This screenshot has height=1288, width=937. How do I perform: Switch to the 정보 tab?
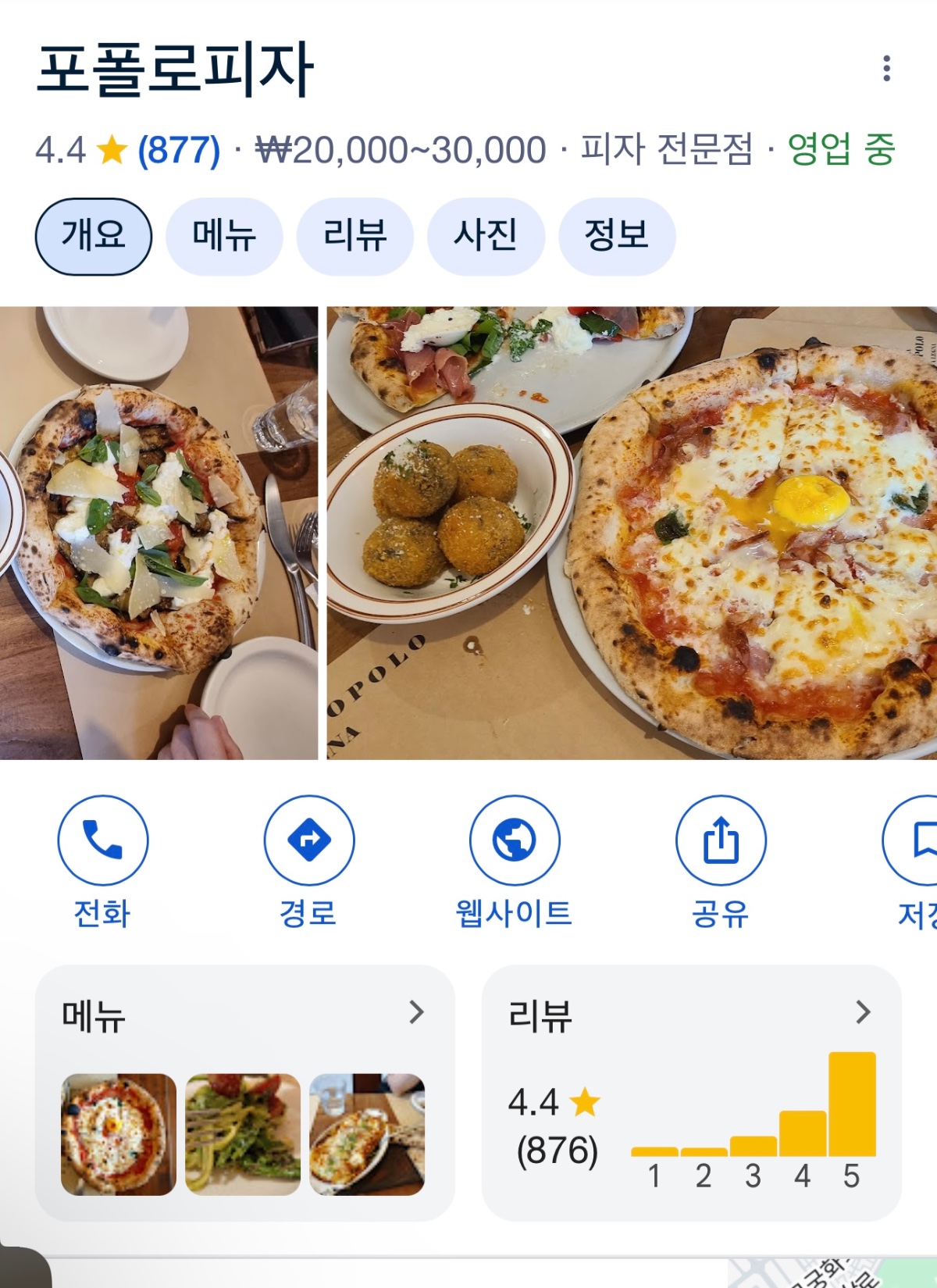coord(616,236)
